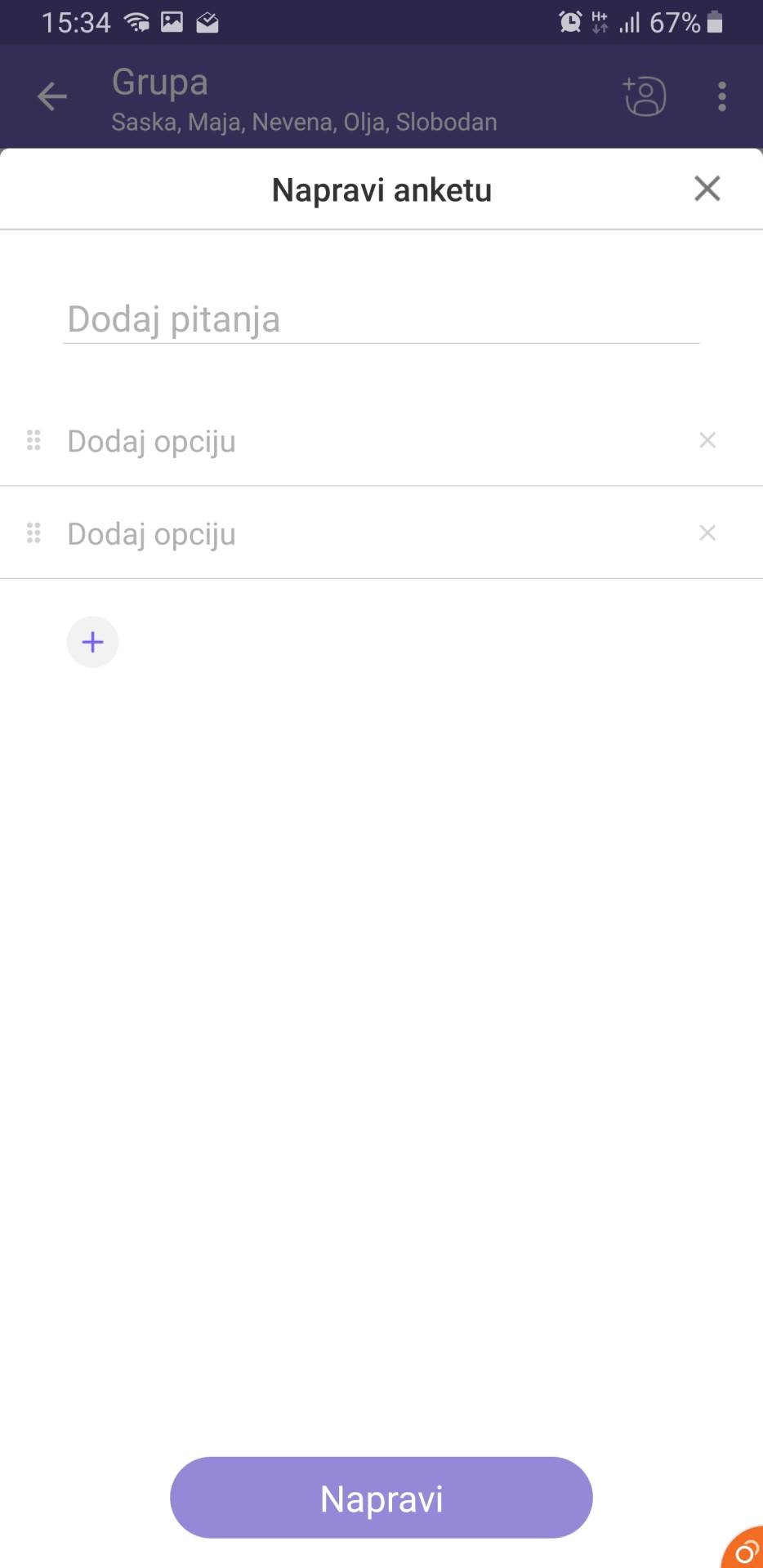
Task: Open the three-dot overflow menu
Action: [x=722, y=96]
